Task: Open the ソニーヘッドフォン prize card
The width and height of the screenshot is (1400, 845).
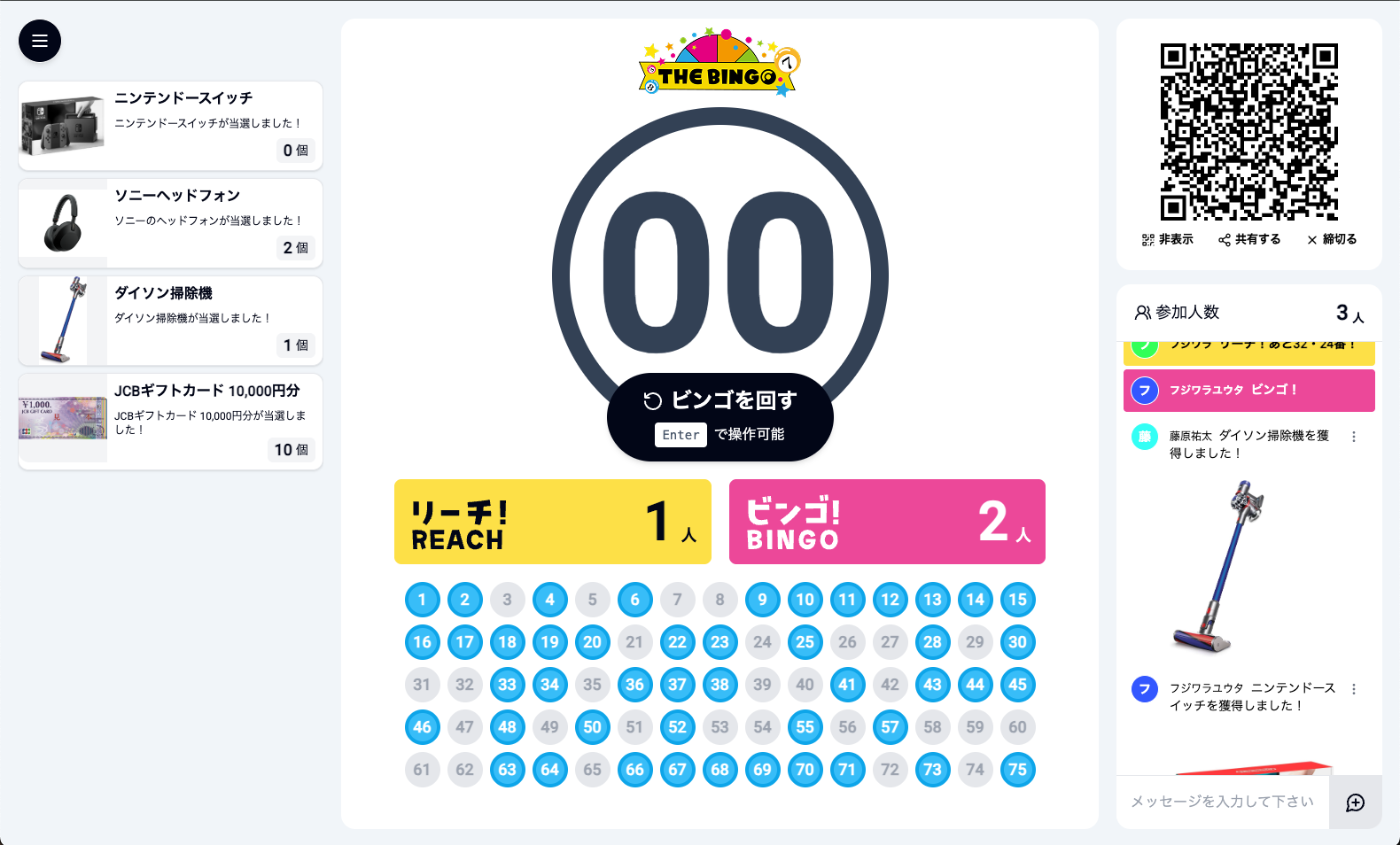Action: click(170, 223)
